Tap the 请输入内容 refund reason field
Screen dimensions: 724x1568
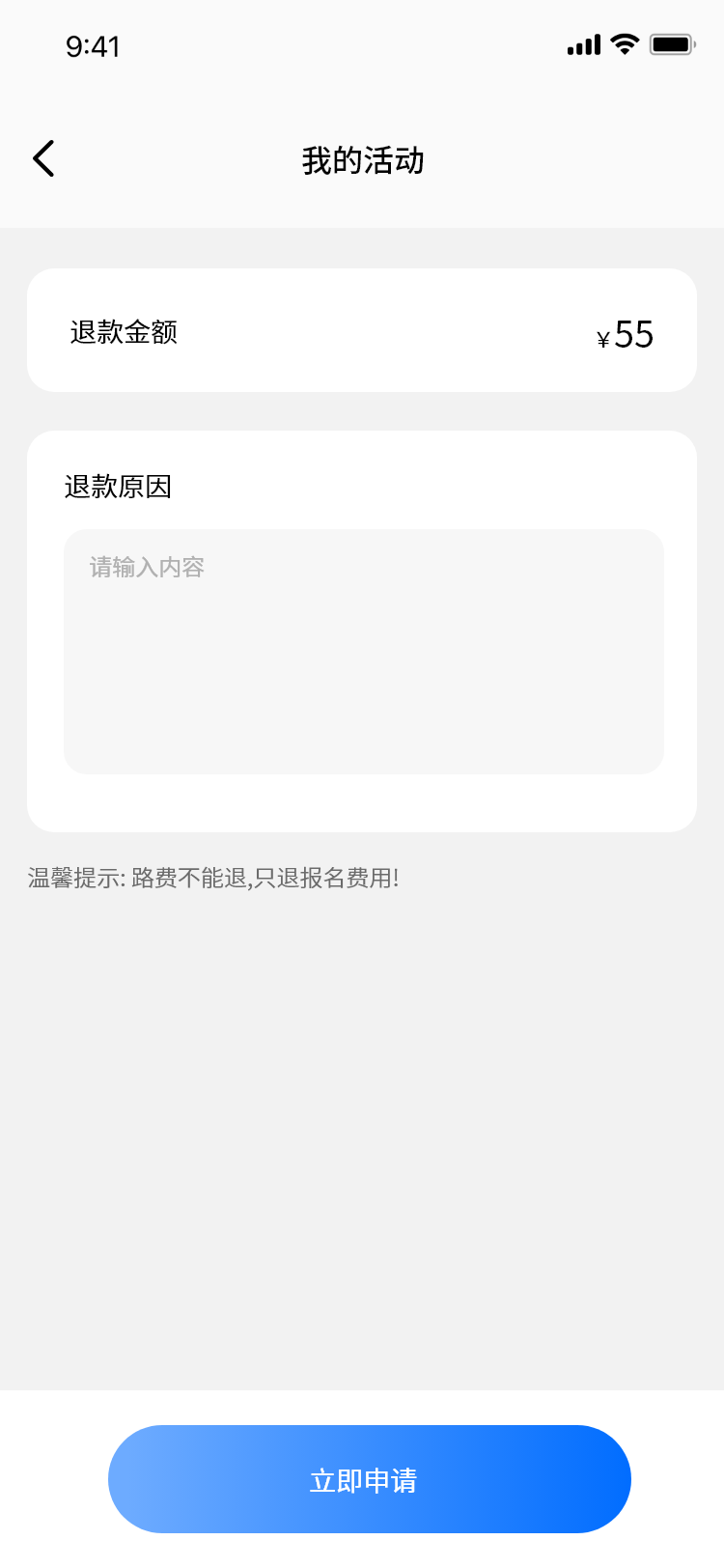[363, 651]
